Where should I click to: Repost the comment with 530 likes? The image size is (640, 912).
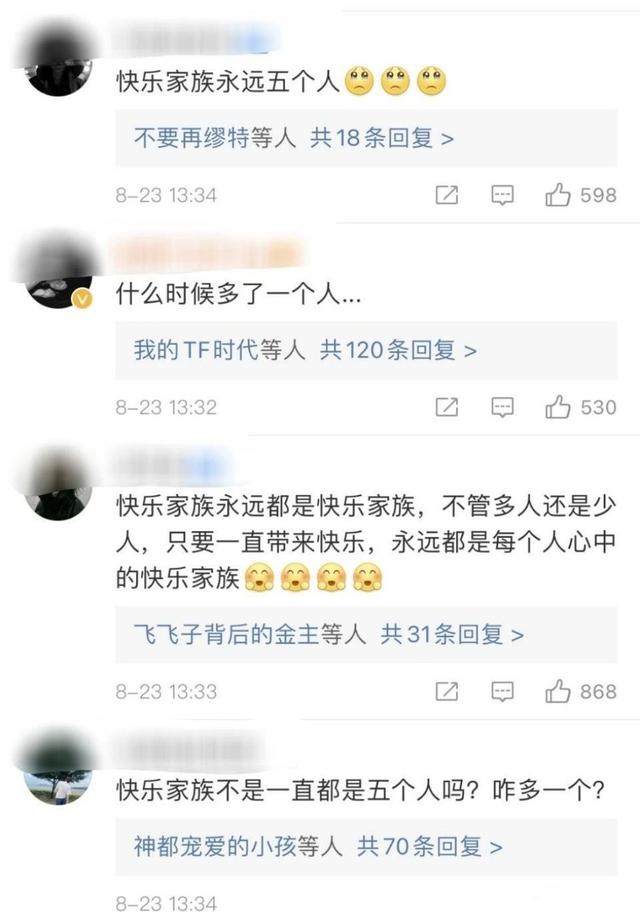point(447,407)
